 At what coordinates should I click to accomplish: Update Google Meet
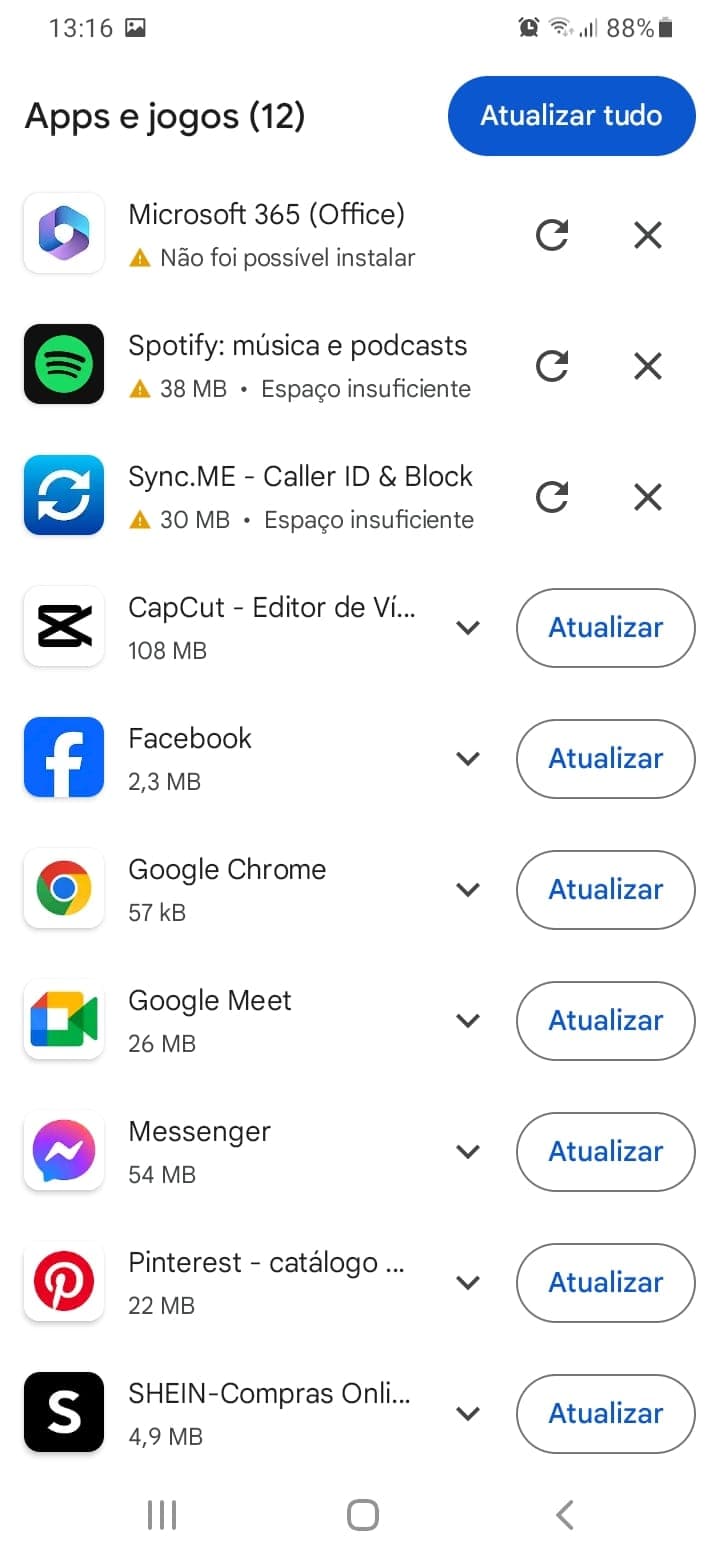coord(605,1021)
